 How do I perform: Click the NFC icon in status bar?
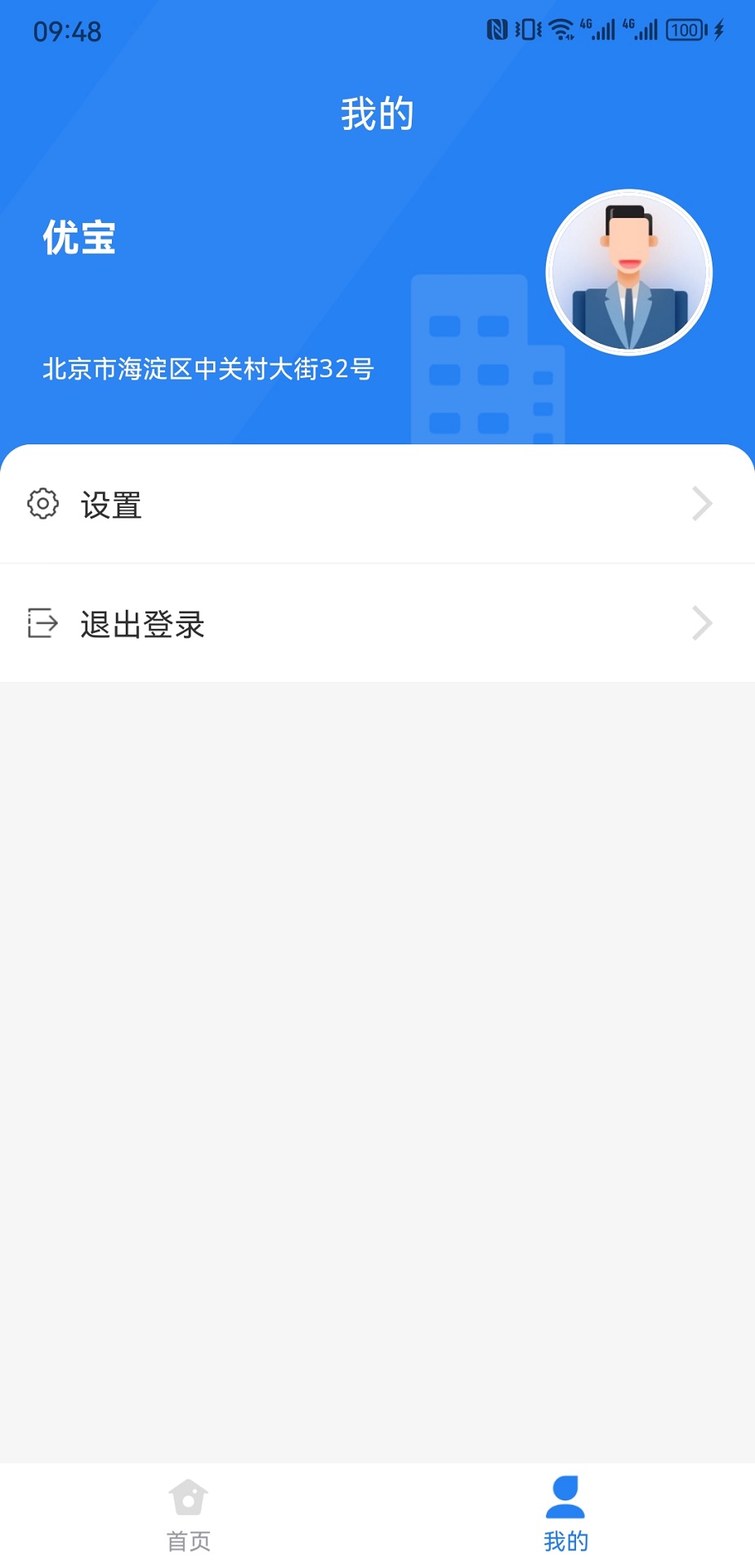click(497, 29)
